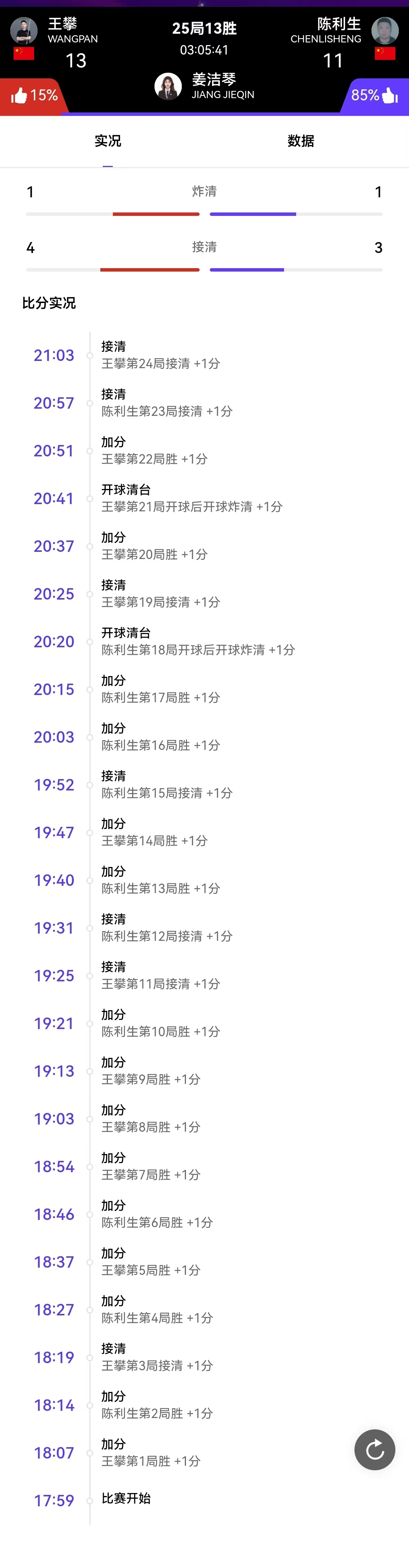Vote for 陈利生 with the purple thumbs-up
This screenshot has width=409, height=1568.
(390, 95)
